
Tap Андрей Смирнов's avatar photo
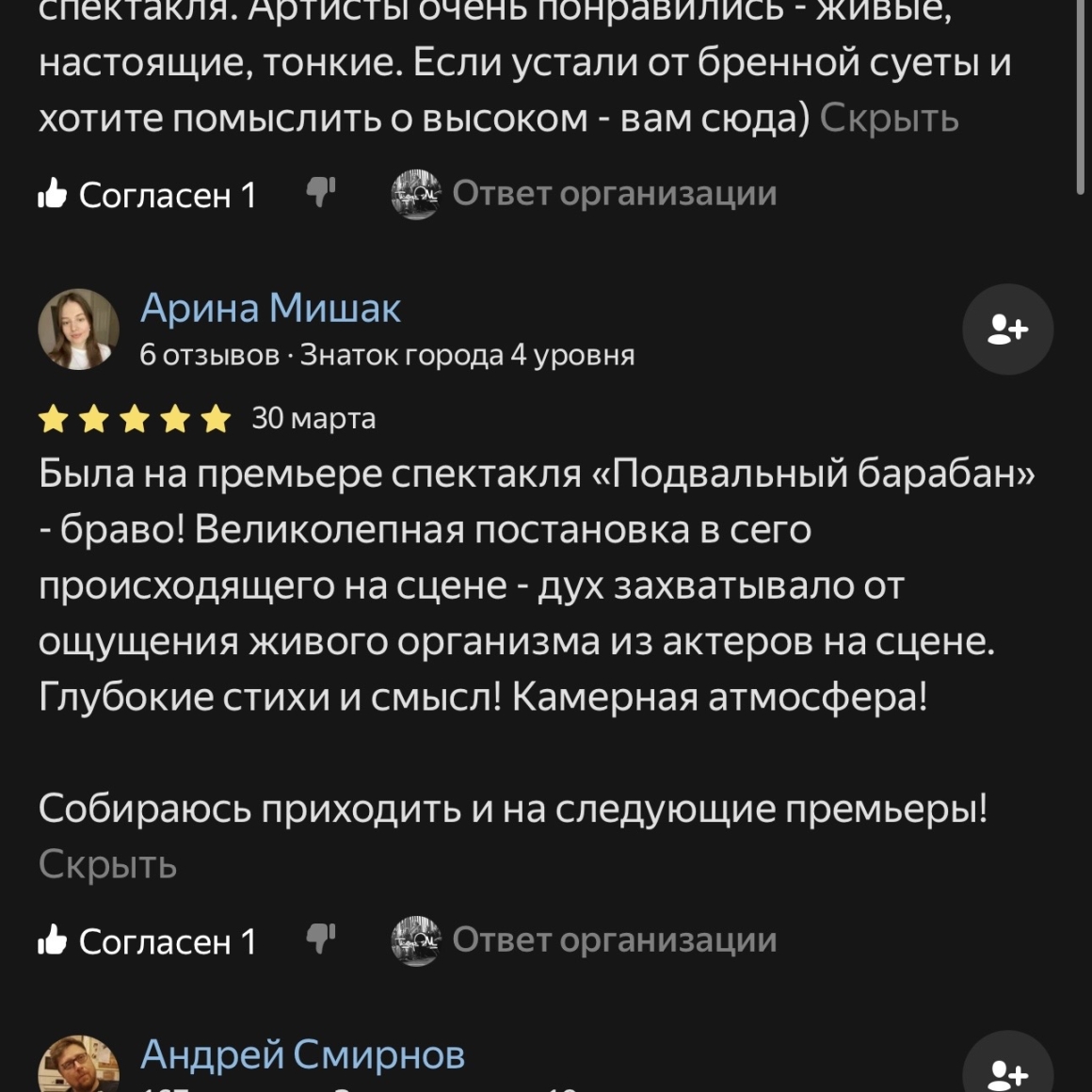tap(78, 1068)
